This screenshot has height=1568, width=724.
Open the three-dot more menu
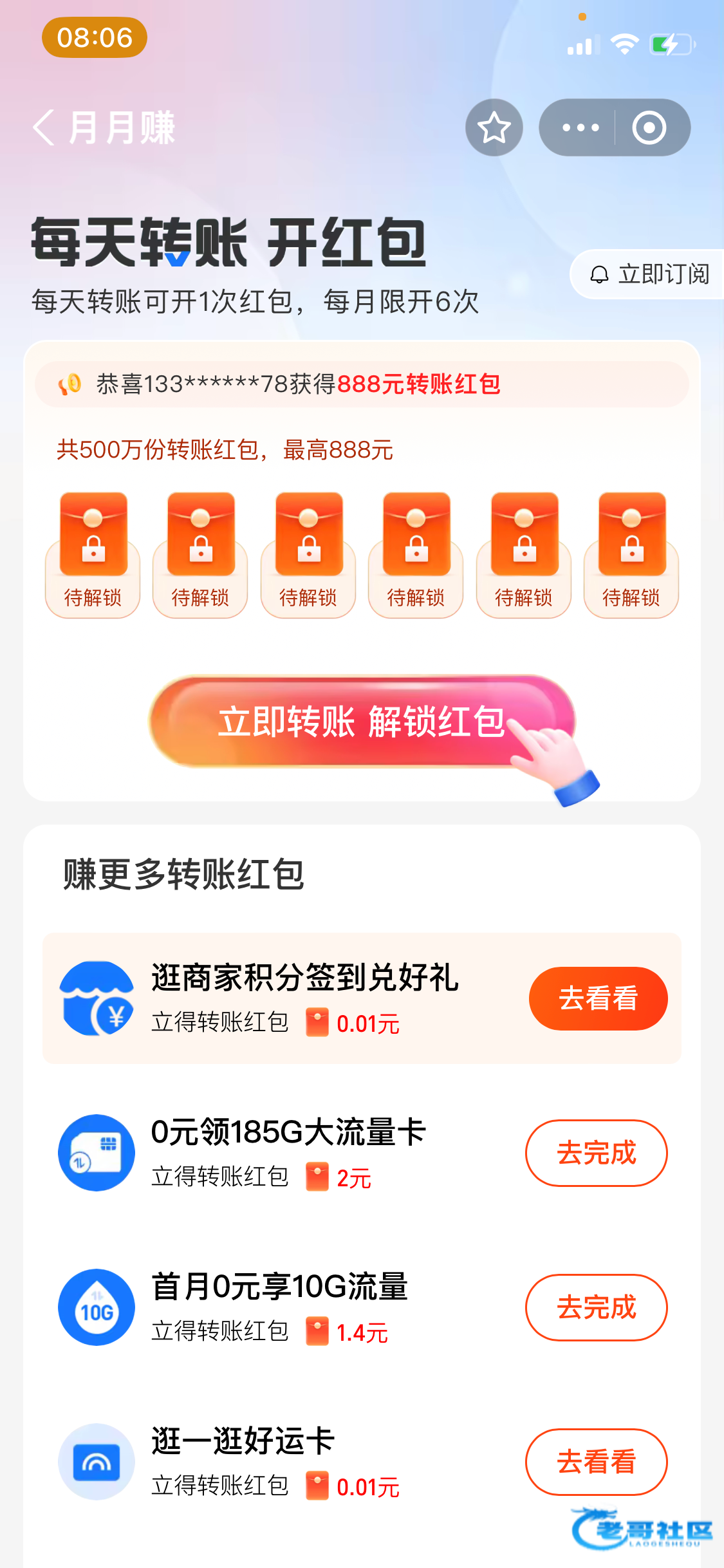tap(580, 127)
